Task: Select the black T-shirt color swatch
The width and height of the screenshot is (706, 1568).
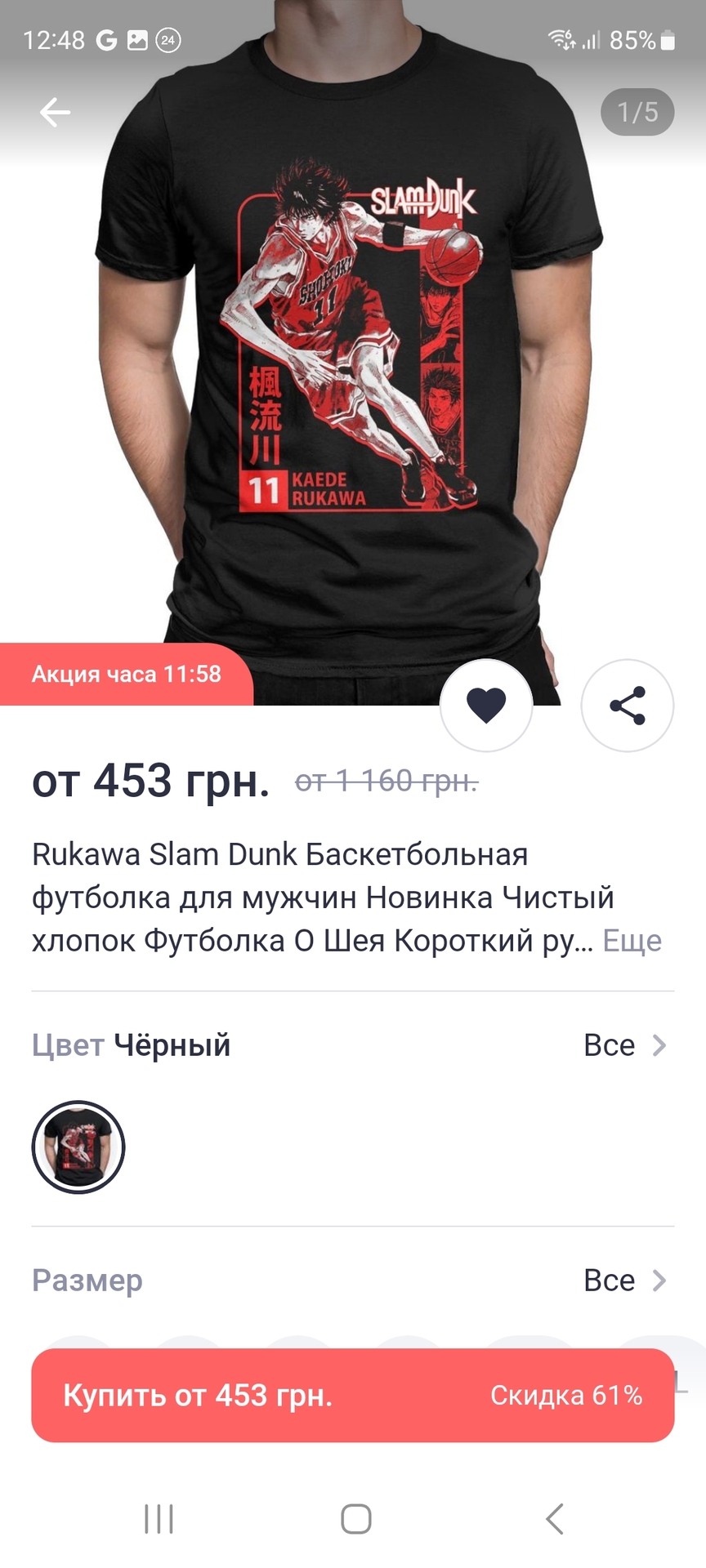Action: (78, 1147)
